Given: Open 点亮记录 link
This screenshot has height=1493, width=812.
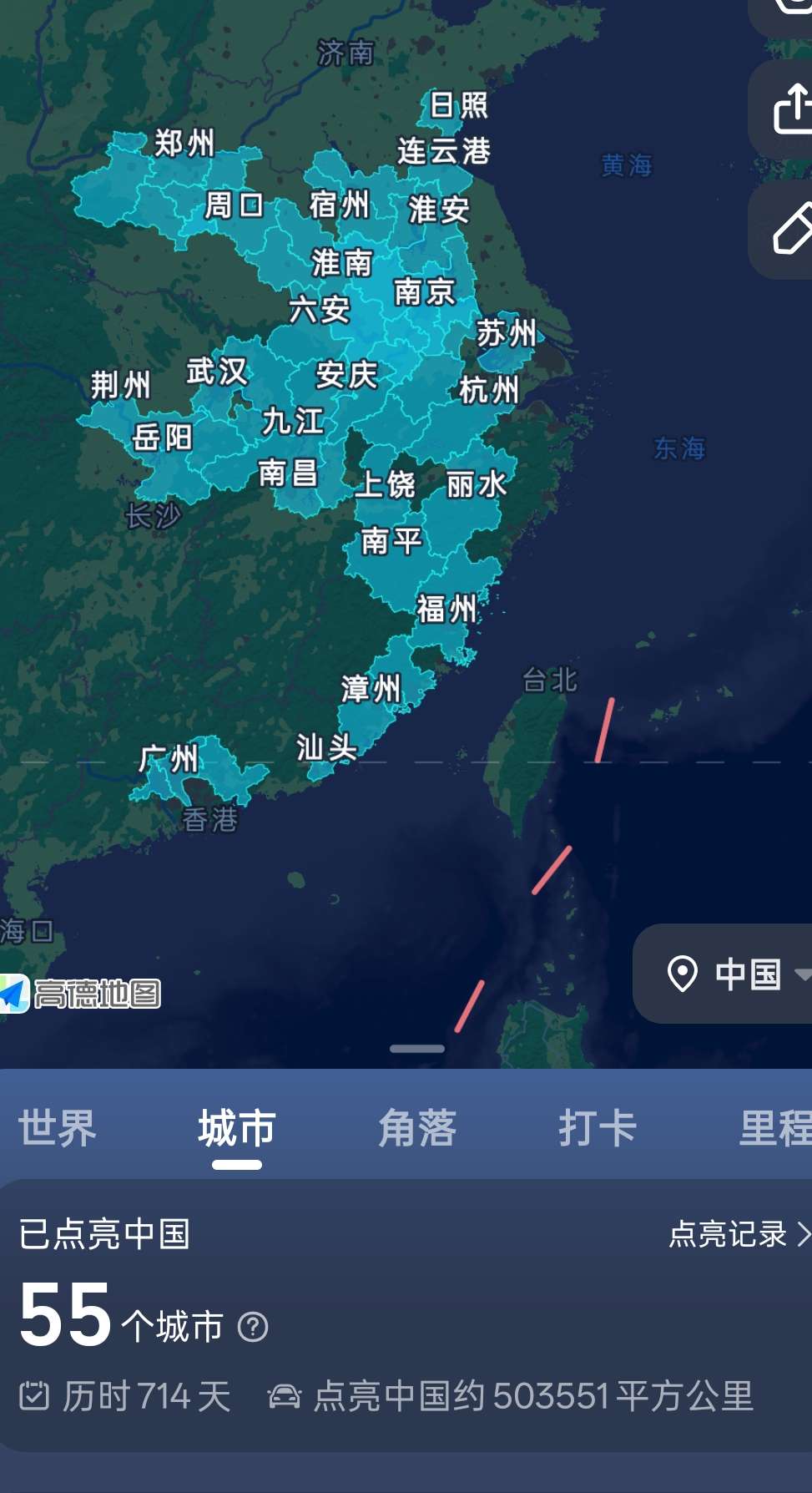Looking at the screenshot, I should point(729,1235).
